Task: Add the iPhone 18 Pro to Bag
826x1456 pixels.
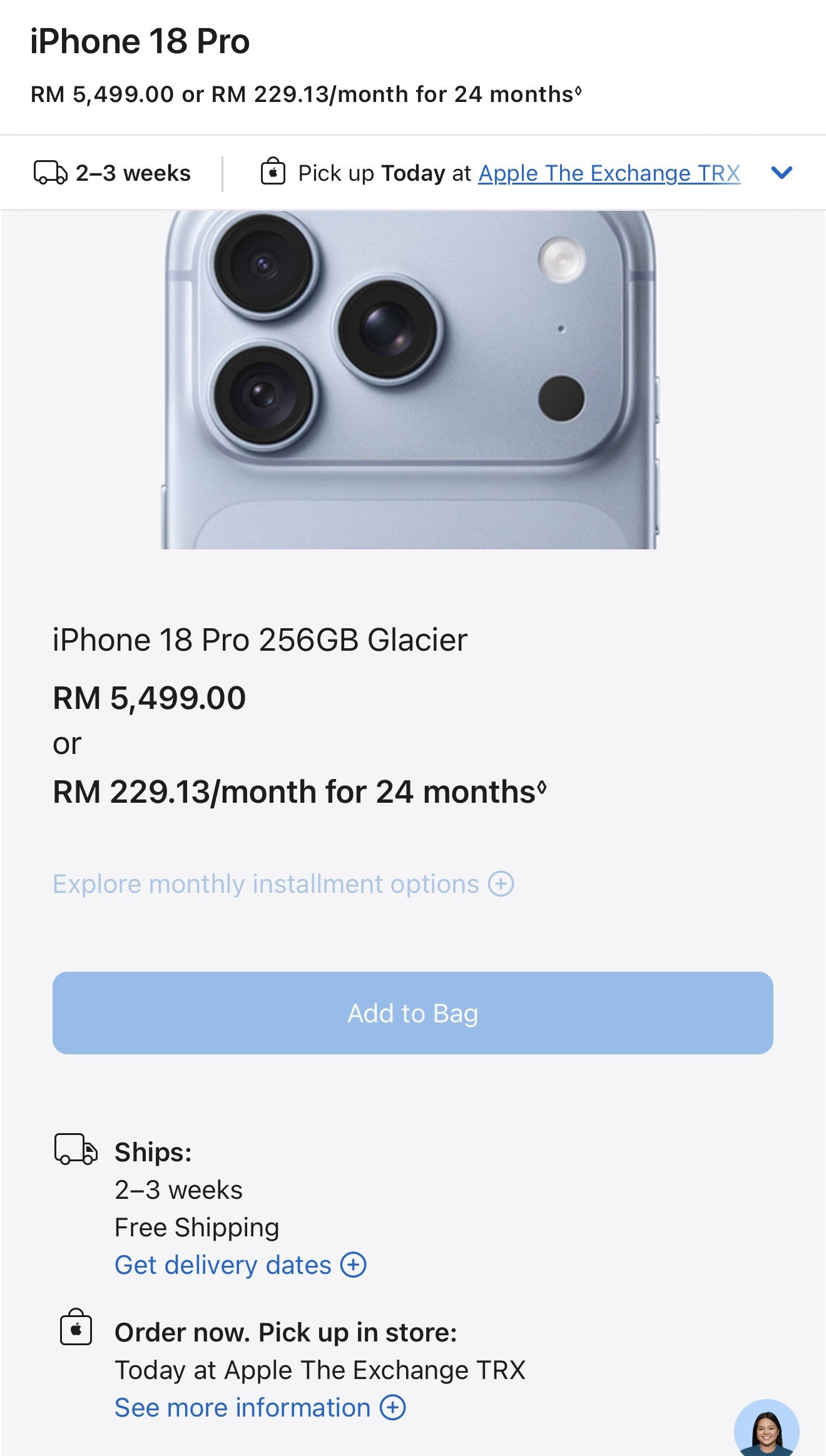Action: tap(413, 1013)
